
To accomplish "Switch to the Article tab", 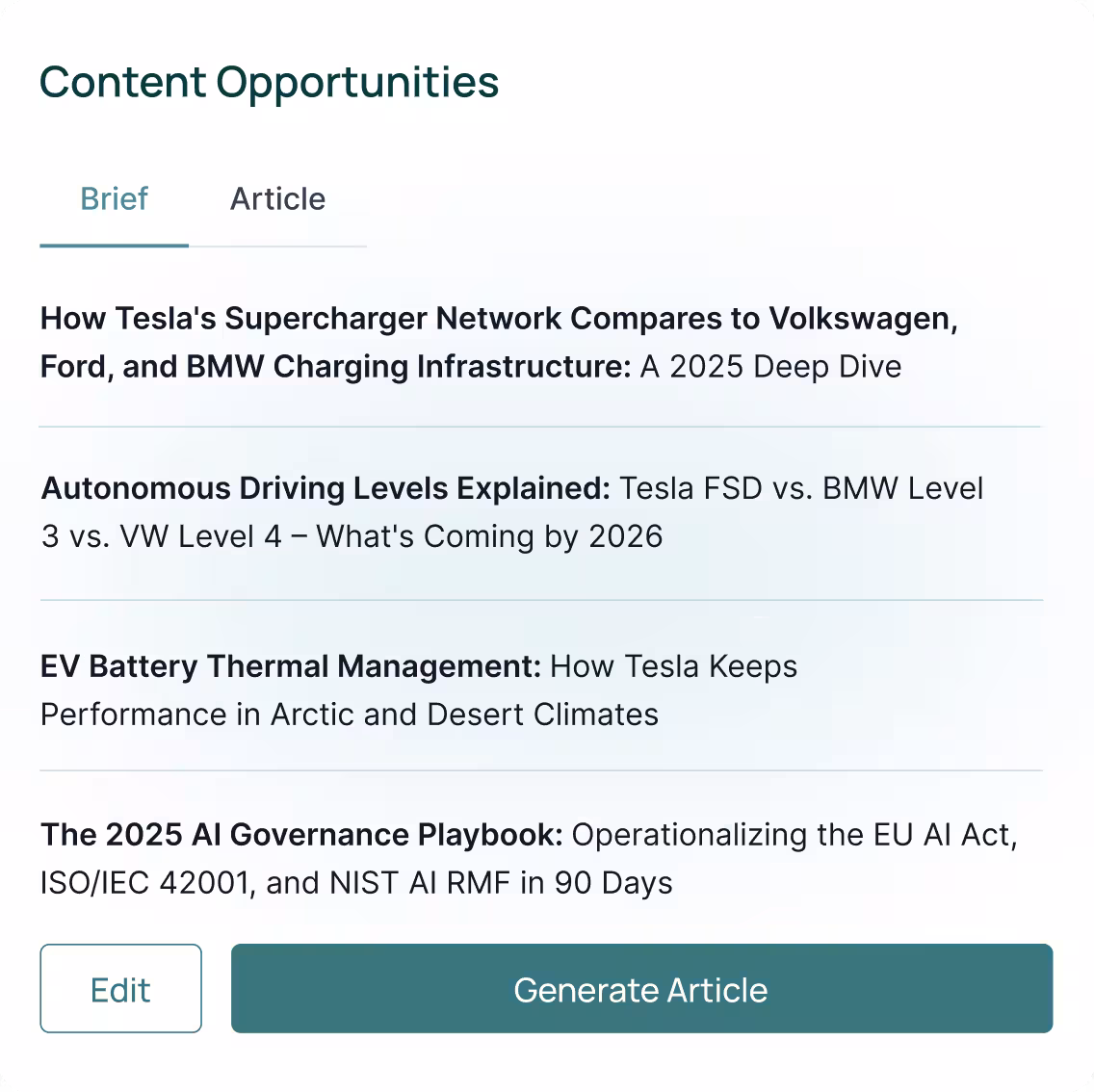I will [x=277, y=199].
